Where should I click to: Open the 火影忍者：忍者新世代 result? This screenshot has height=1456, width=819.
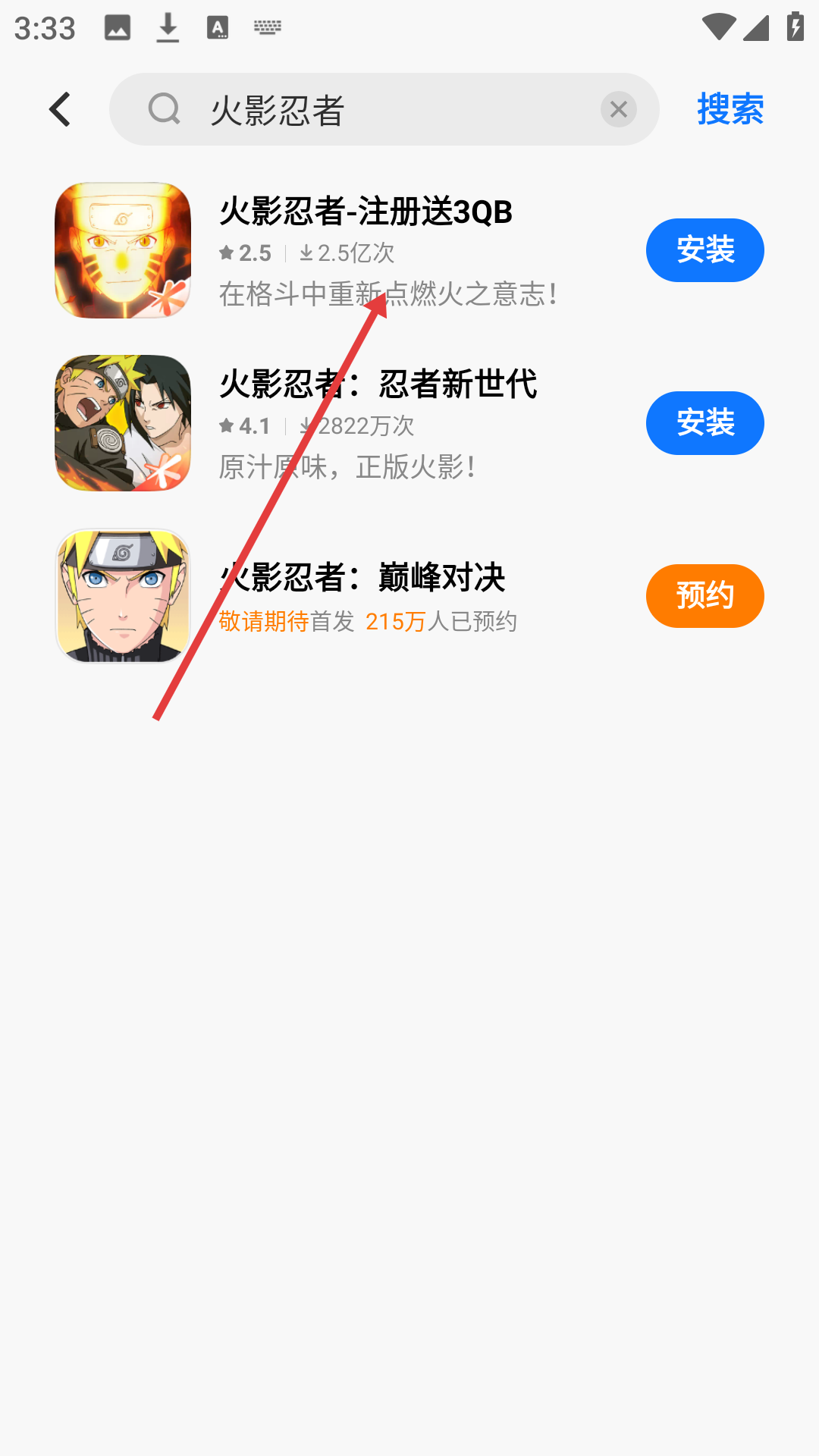[x=378, y=384]
